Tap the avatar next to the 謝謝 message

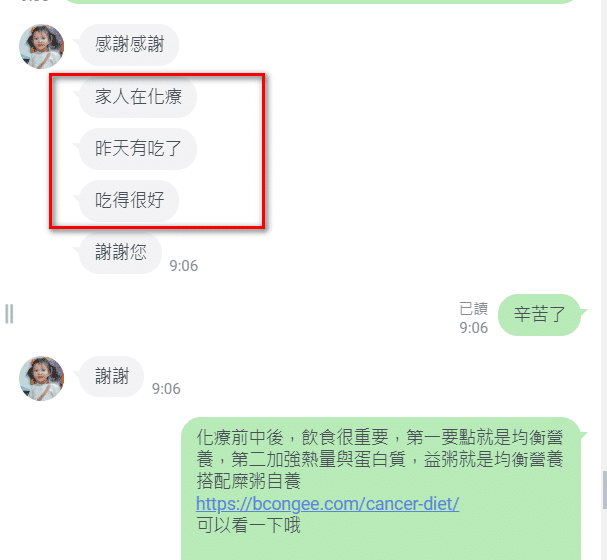coord(41,379)
